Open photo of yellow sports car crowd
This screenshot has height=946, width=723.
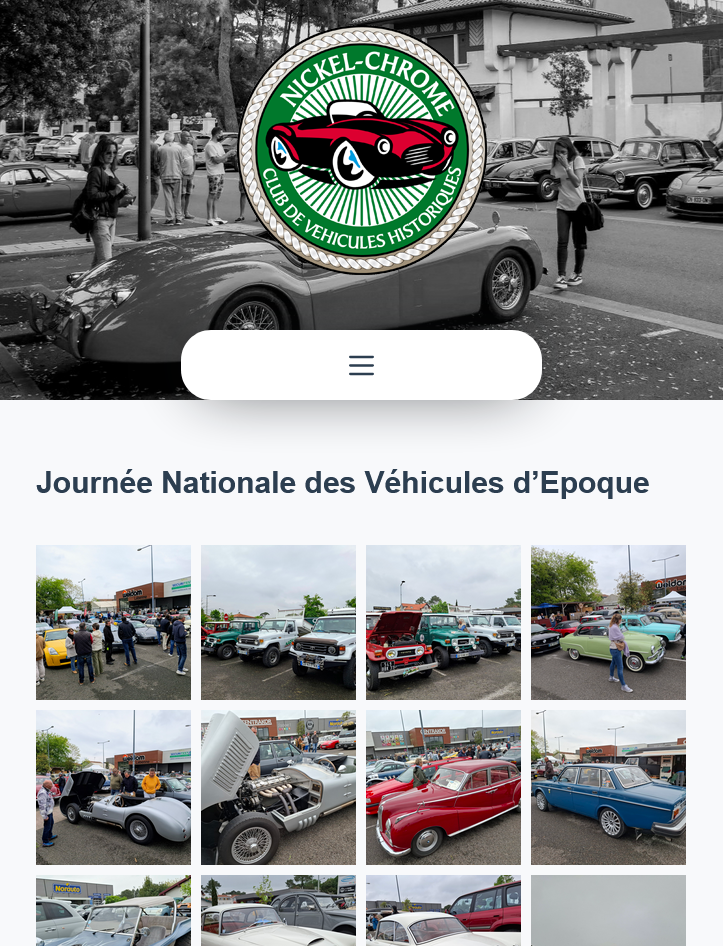pyautogui.click(x=113, y=622)
